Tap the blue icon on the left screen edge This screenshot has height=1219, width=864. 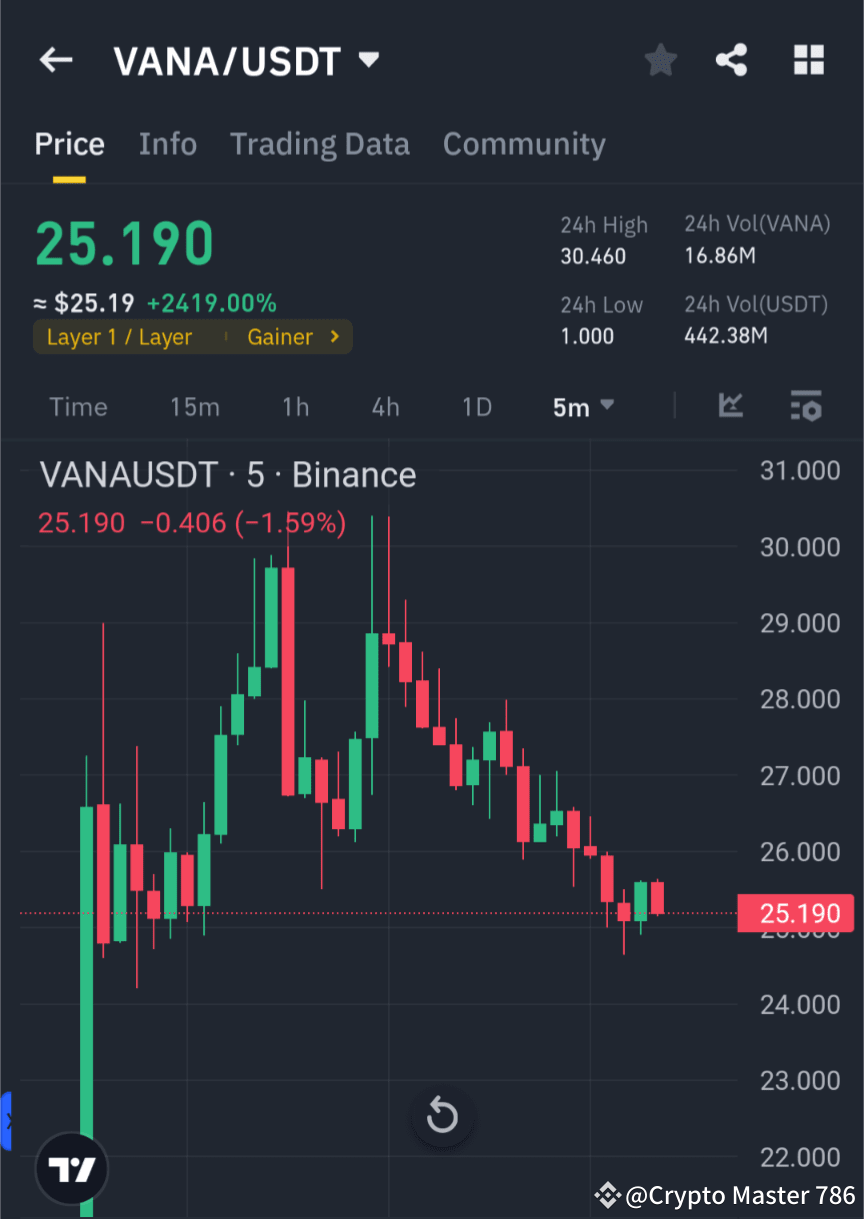point(6,1122)
